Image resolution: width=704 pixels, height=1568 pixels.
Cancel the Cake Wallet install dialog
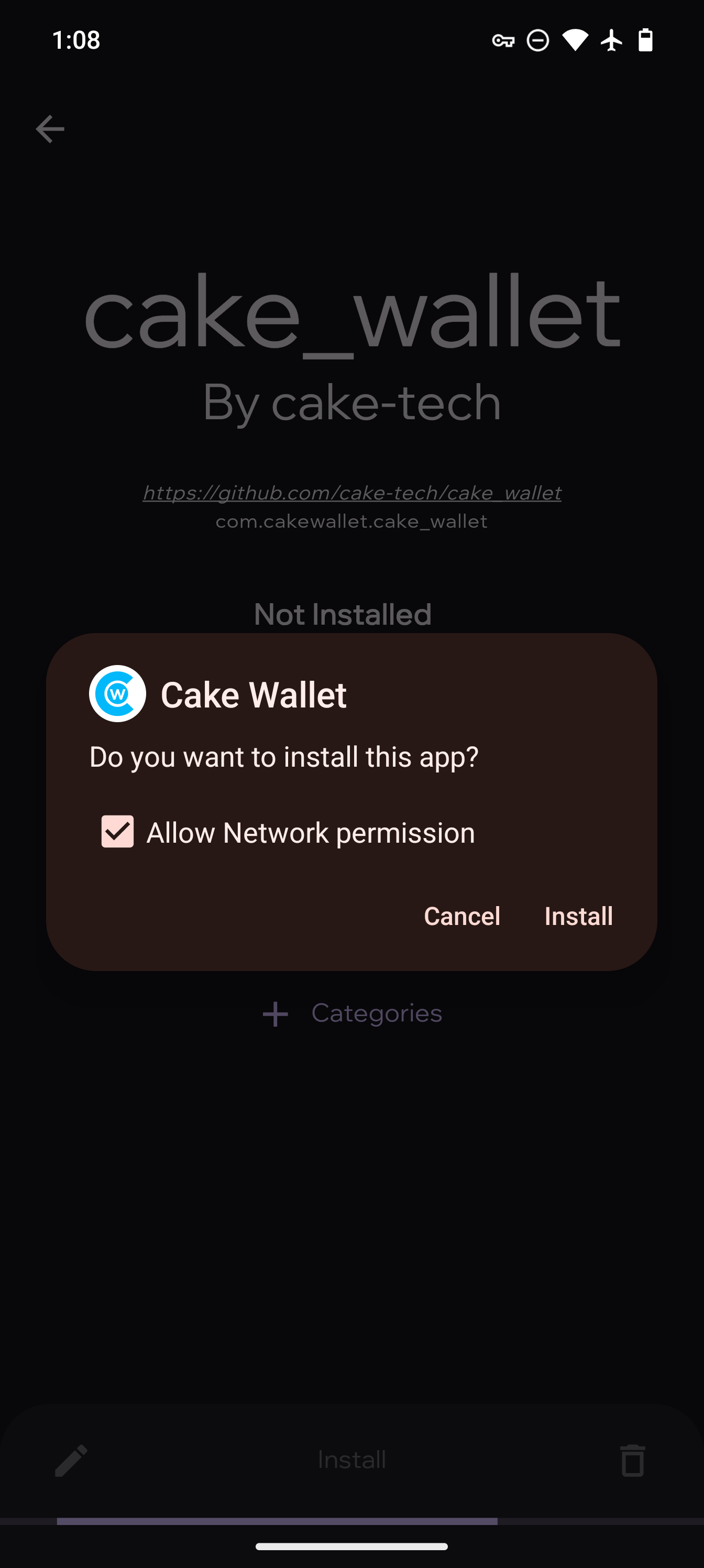(x=462, y=916)
